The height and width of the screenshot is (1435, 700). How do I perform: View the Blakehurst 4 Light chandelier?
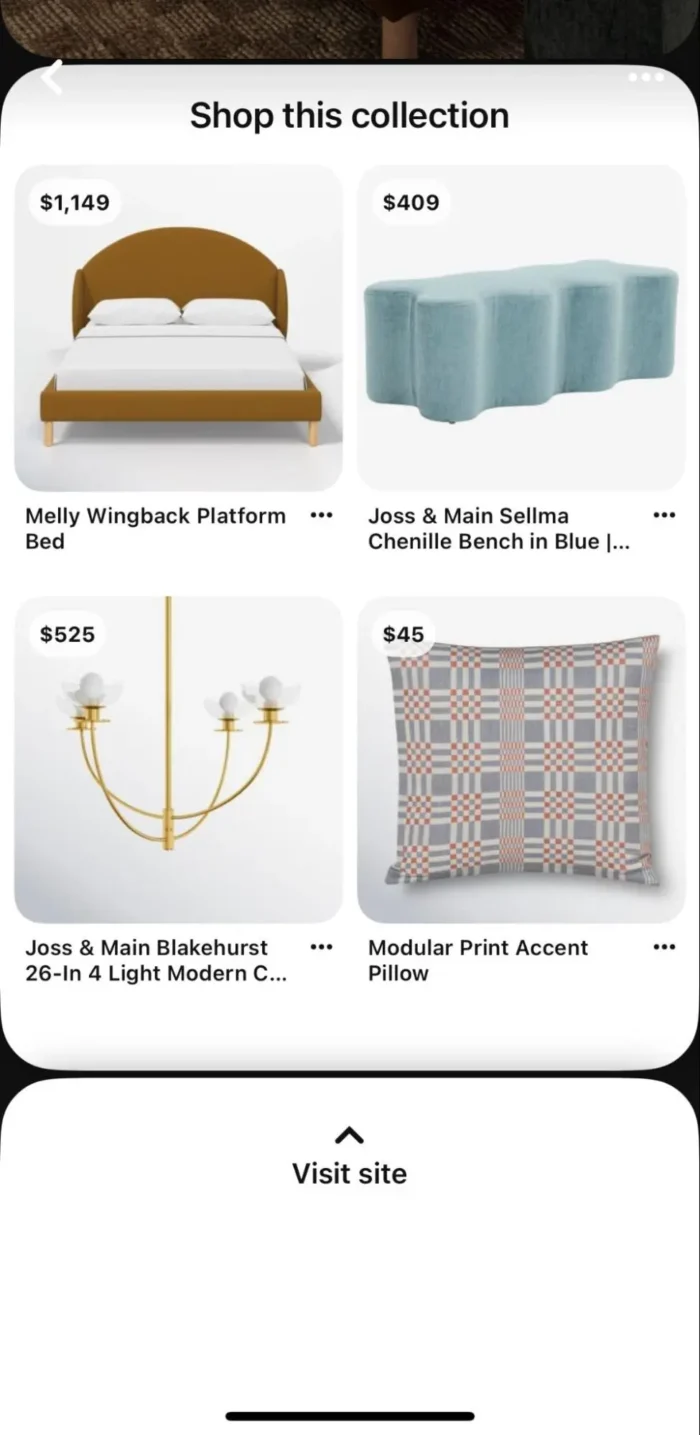click(x=178, y=760)
